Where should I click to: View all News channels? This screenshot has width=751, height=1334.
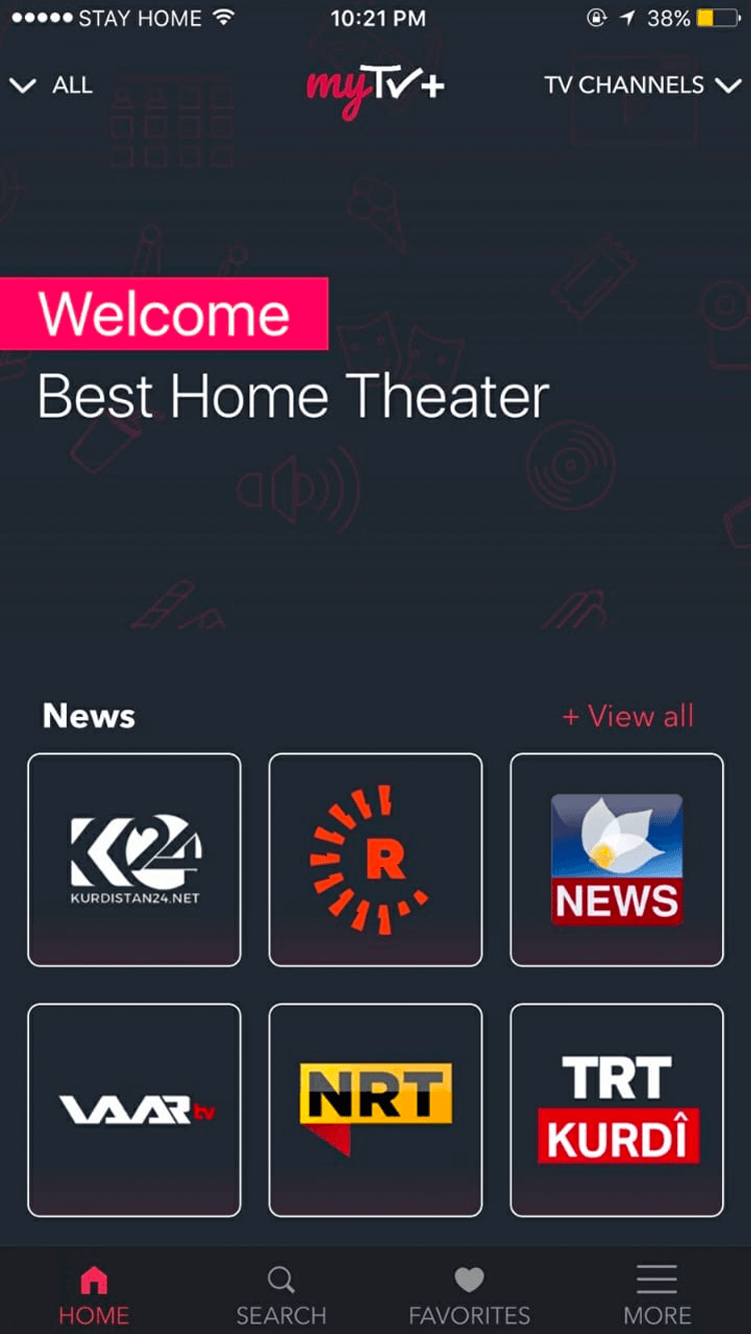(628, 716)
